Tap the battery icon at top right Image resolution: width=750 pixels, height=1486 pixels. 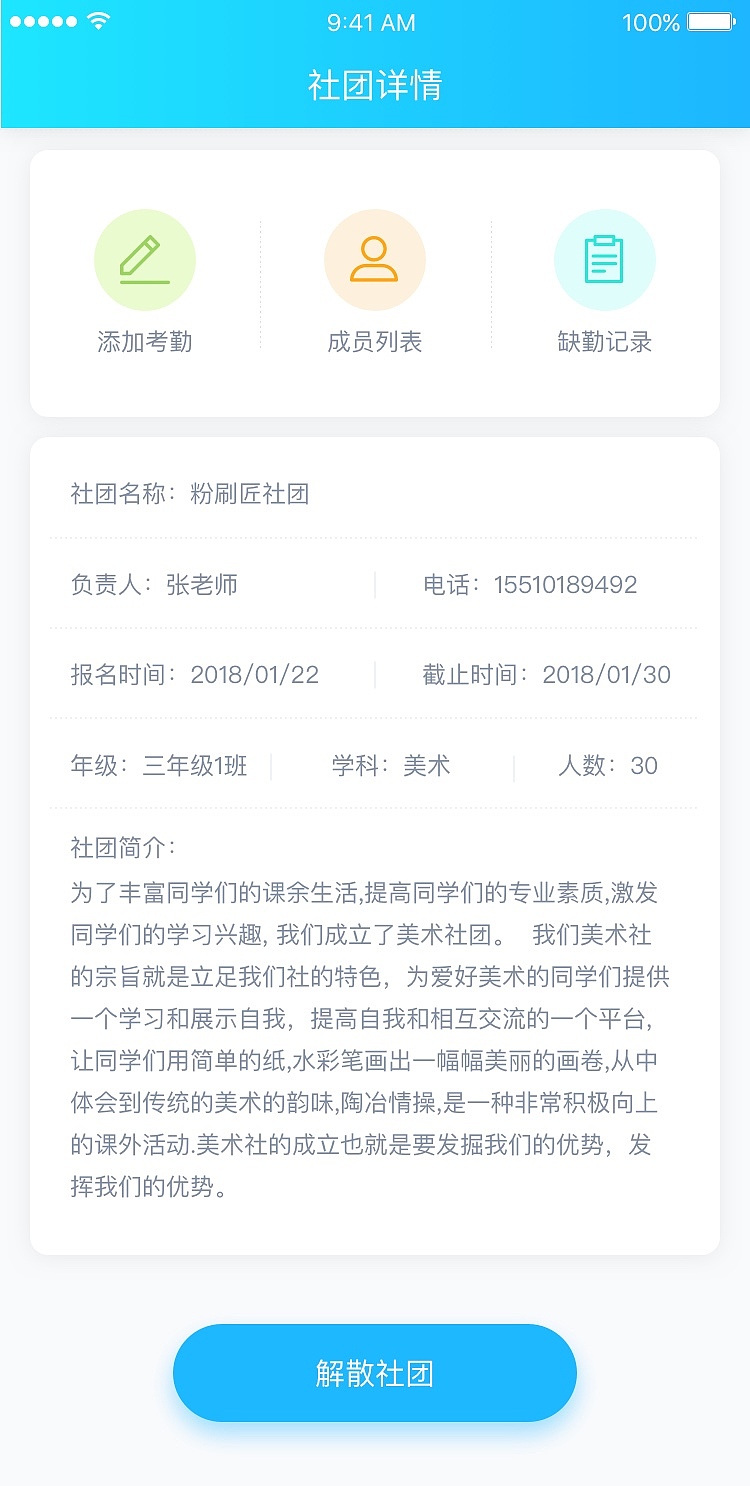pos(708,20)
